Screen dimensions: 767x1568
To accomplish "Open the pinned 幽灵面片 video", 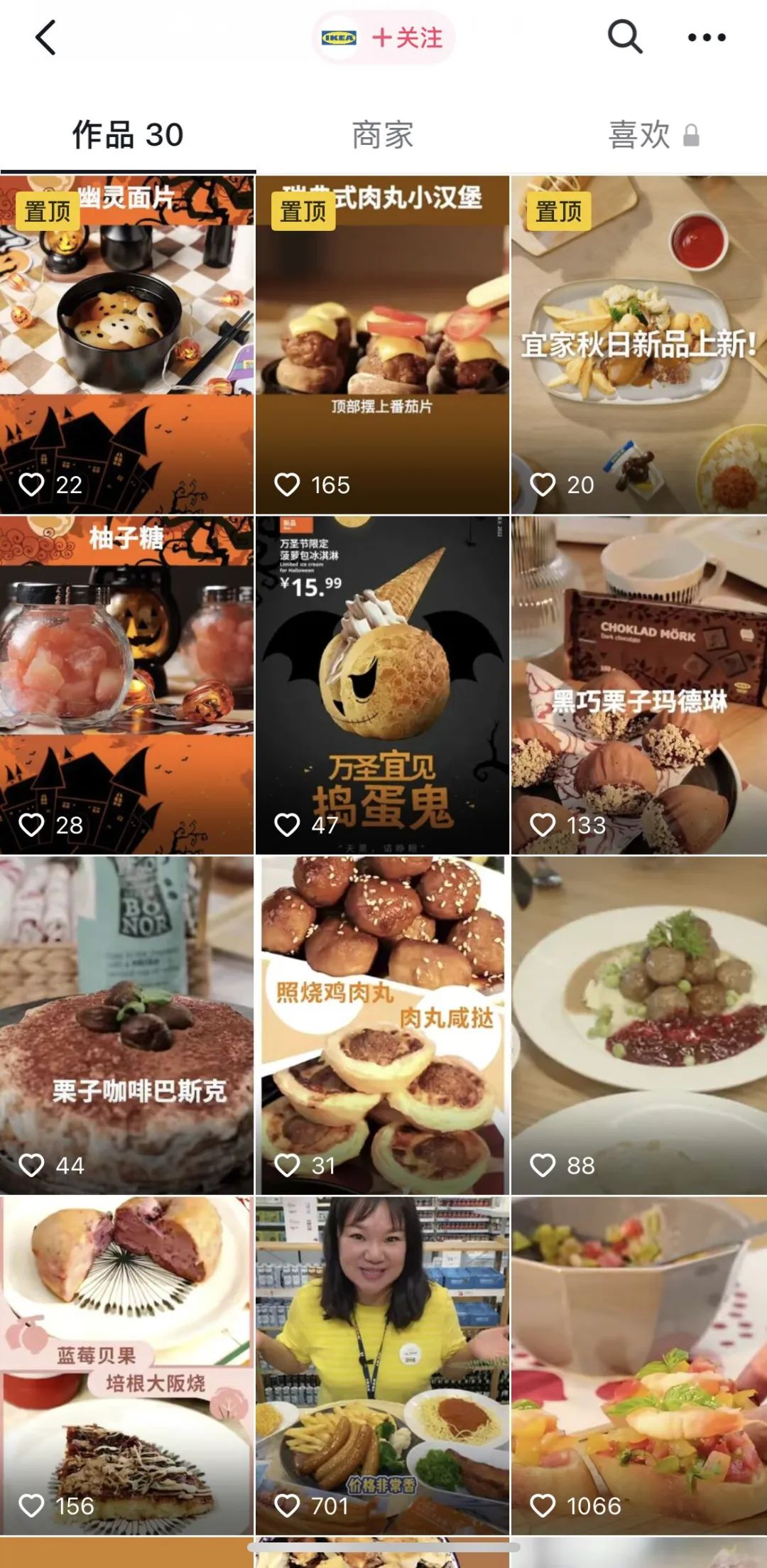I will coord(127,345).
